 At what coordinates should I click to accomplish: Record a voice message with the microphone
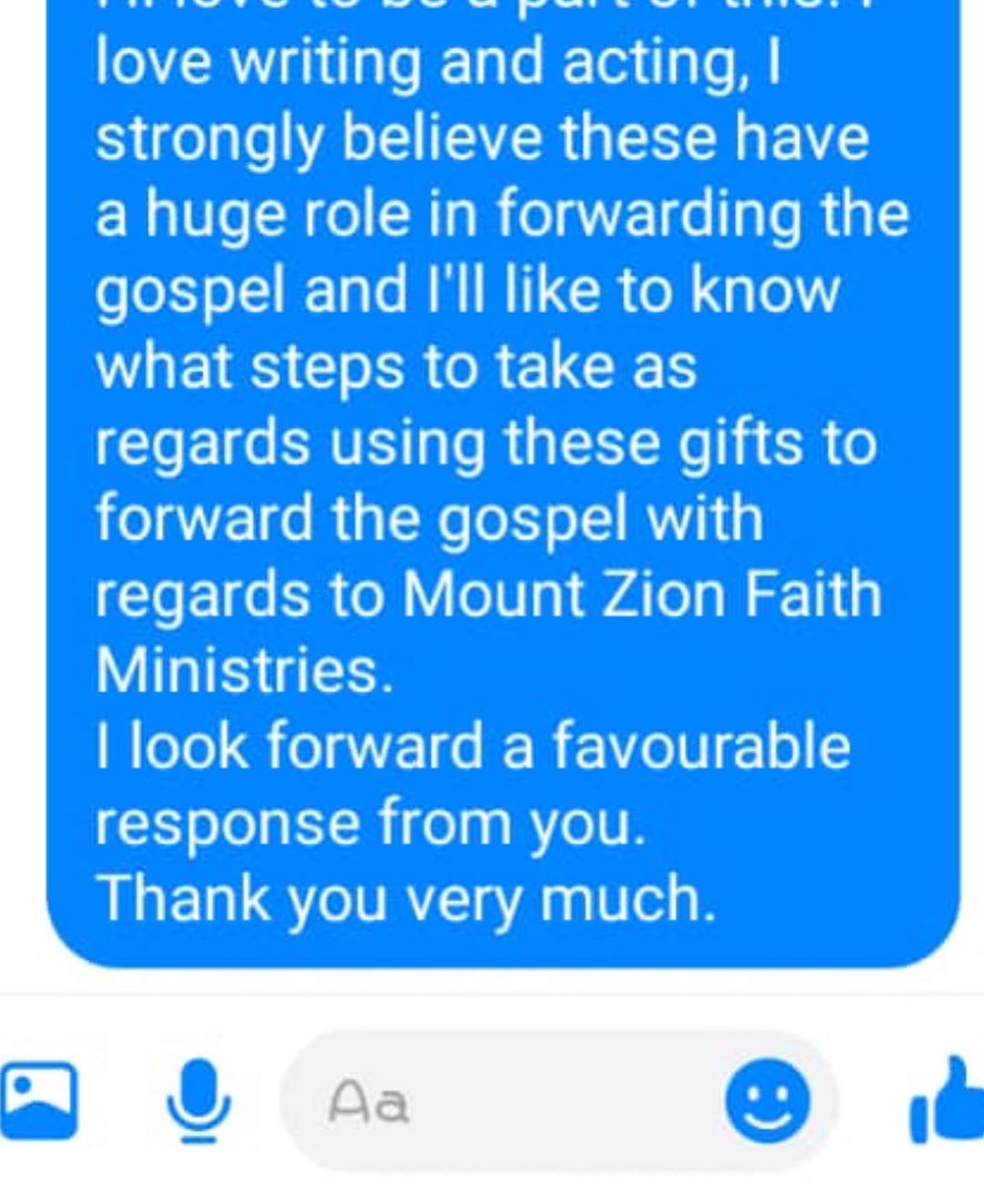(198, 1100)
